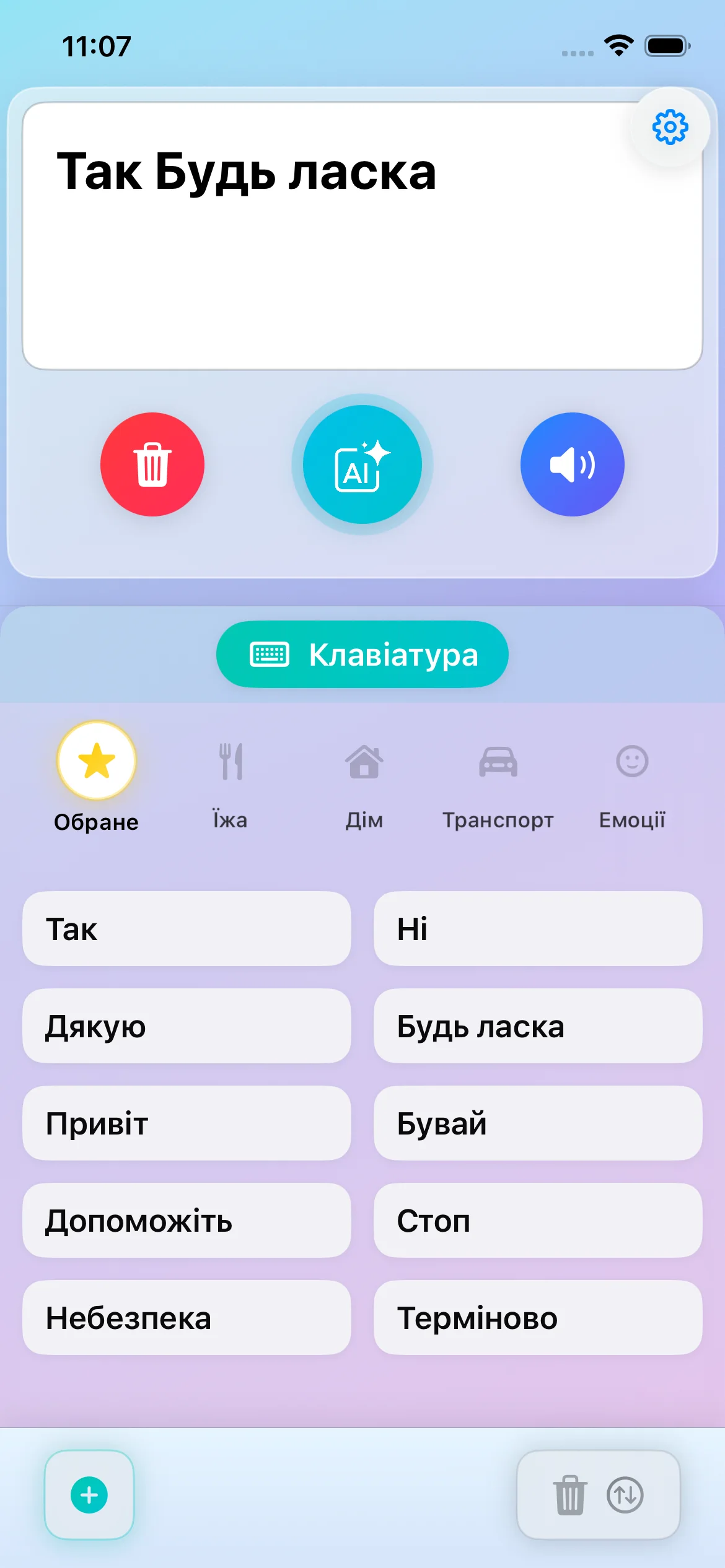This screenshot has height=1568, width=725.
Task: Select the Транспорт category
Action: coord(498,783)
